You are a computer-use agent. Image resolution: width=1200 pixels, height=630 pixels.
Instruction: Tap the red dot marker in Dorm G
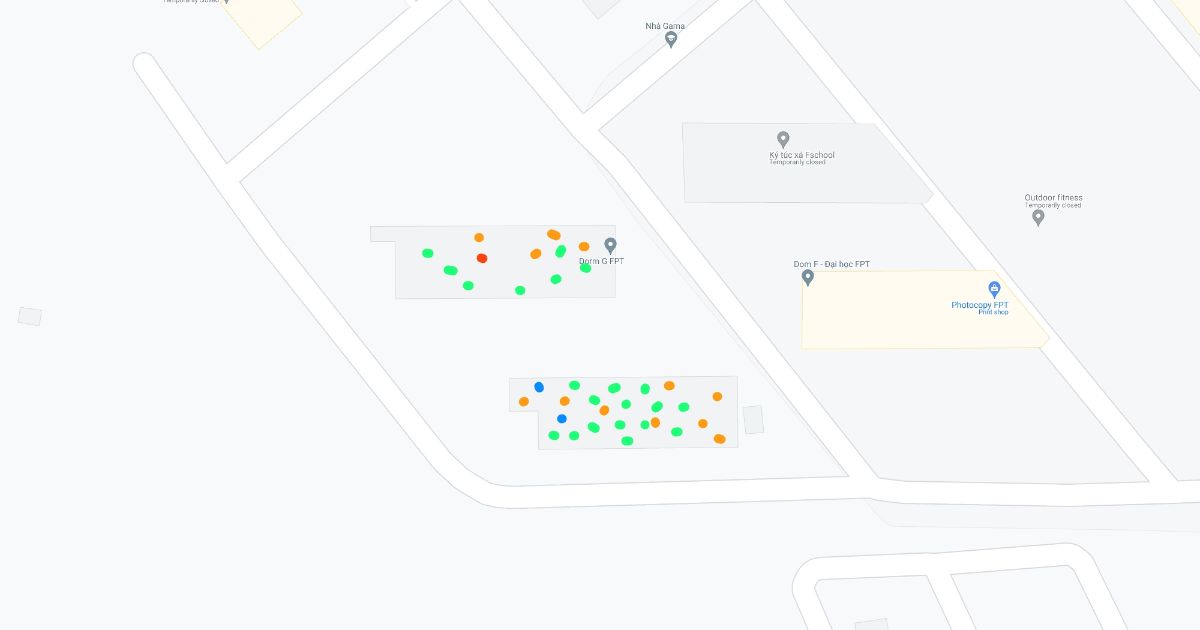click(482, 258)
